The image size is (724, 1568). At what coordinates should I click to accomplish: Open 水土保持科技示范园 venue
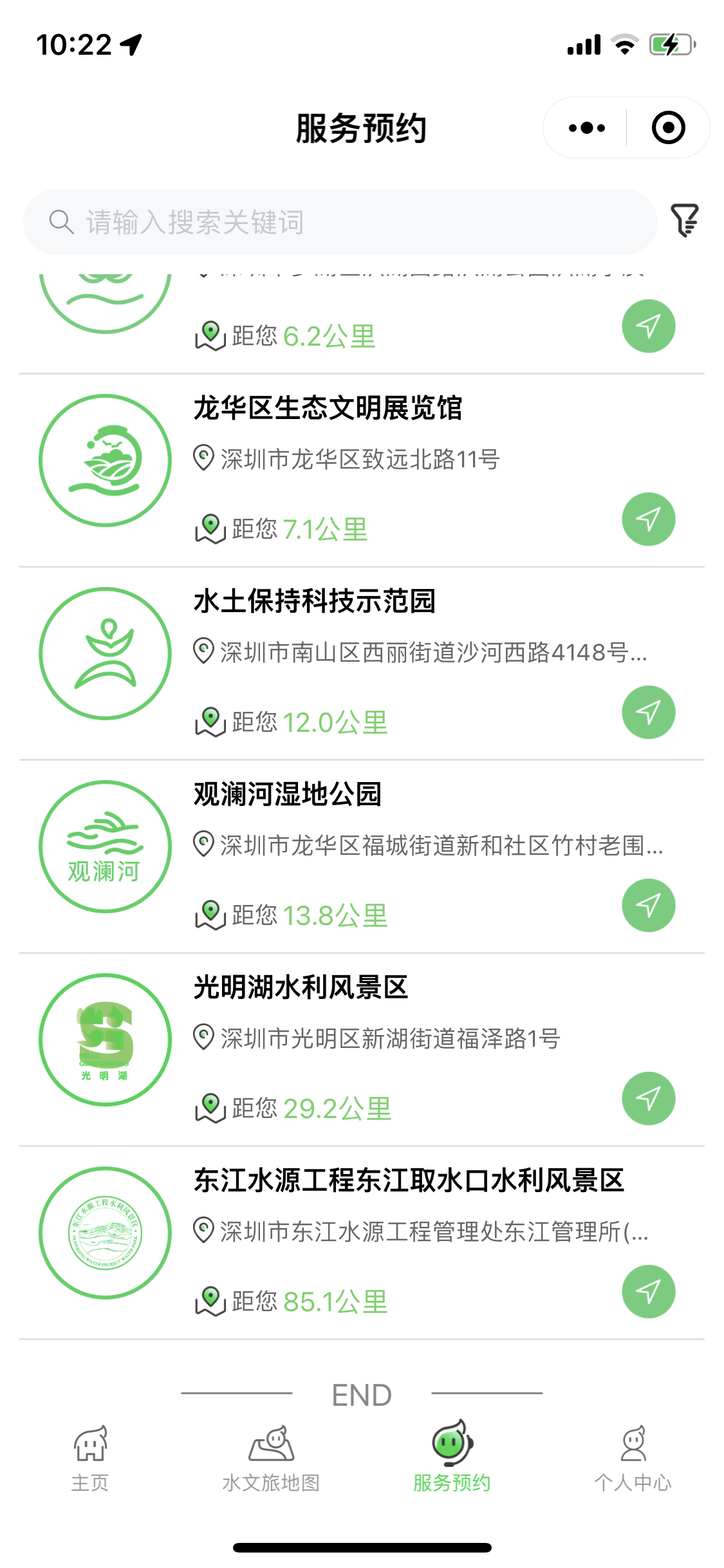point(315,602)
